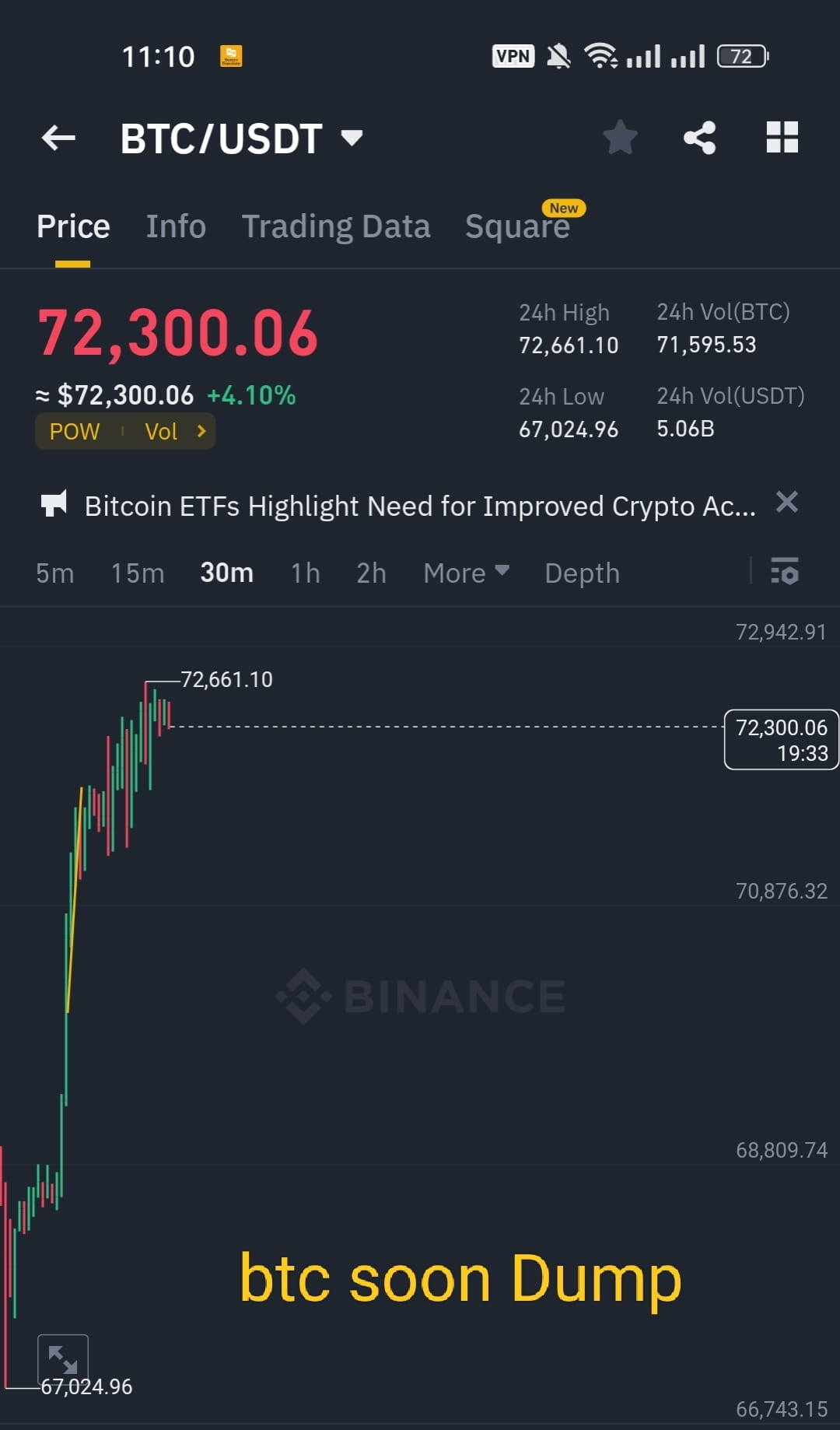
Task: Select the announcement megaphone icon
Action: [53, 504]
